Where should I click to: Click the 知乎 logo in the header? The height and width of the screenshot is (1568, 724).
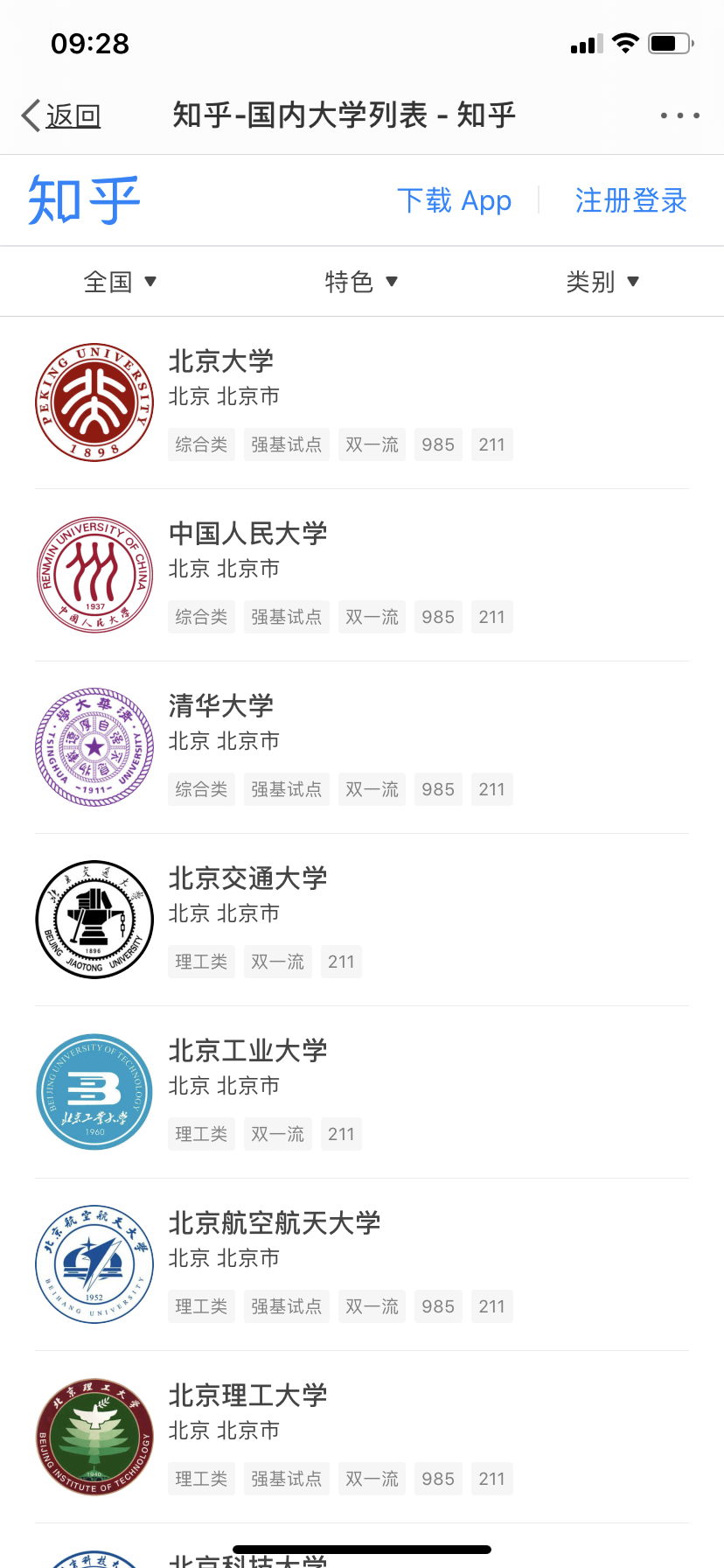pos(83,199)
